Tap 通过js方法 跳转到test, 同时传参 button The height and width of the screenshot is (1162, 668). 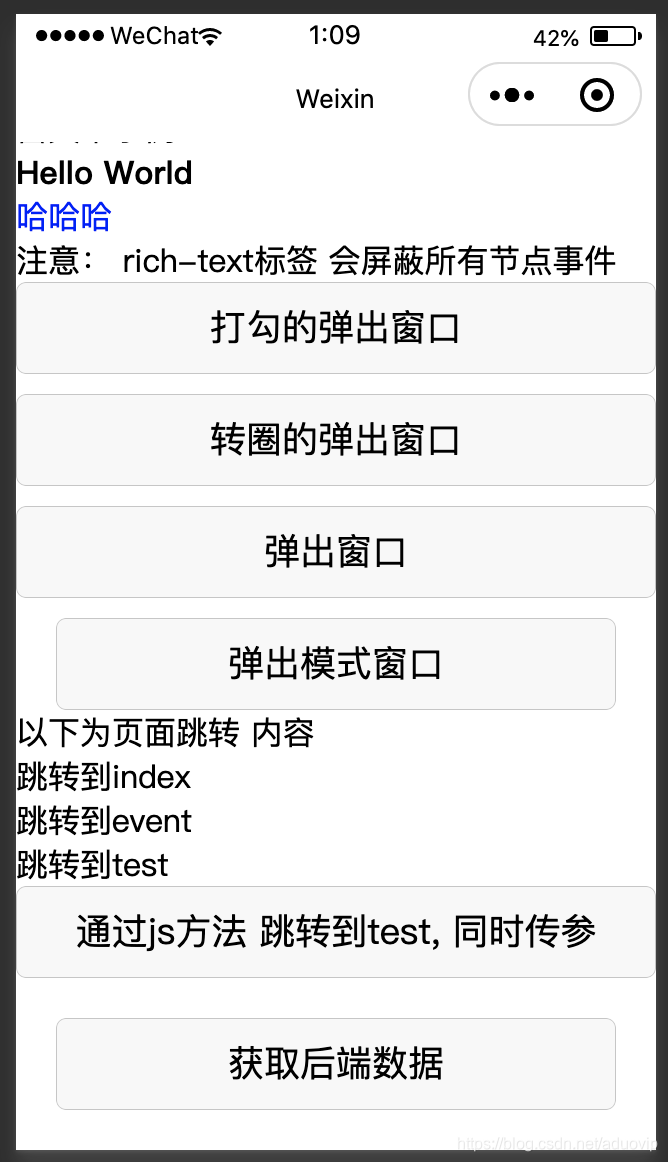click(335, 932)
